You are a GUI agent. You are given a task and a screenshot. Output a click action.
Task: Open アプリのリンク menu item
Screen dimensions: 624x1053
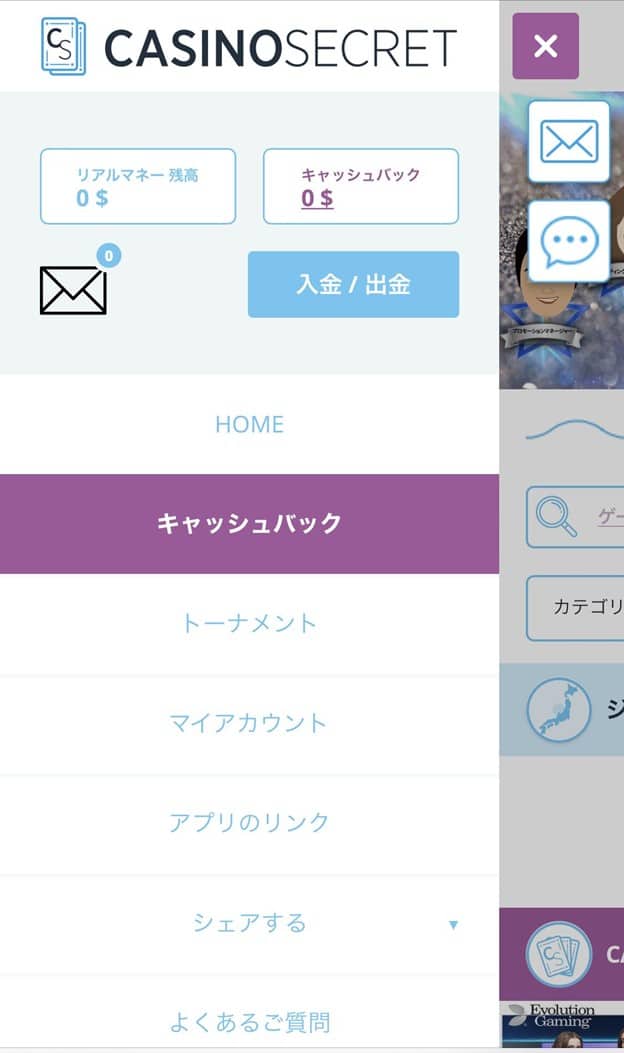(249, 823)
